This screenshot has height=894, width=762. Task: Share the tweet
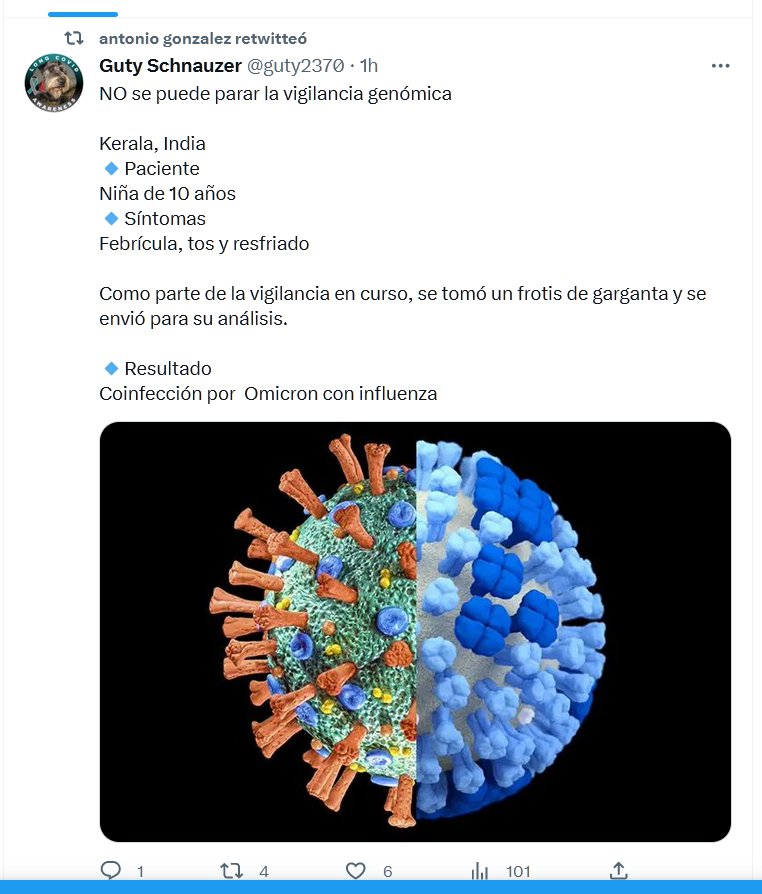[x=618, y=871]
